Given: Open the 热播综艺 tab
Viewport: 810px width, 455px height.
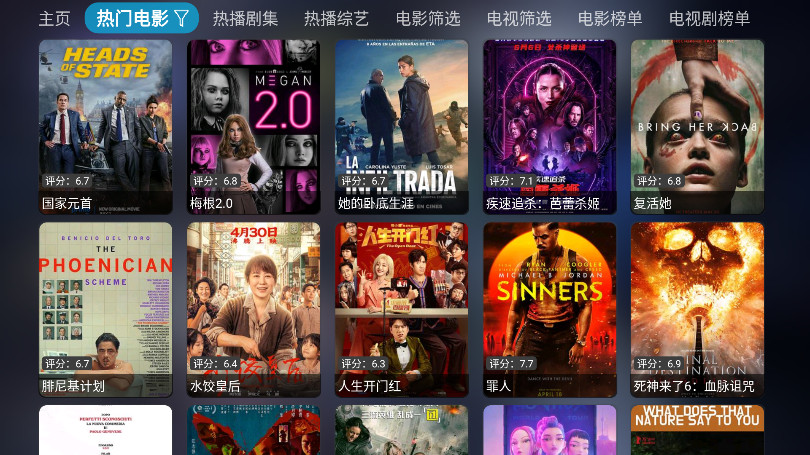Looking at the screenshot, I should (x=336, y=18).
